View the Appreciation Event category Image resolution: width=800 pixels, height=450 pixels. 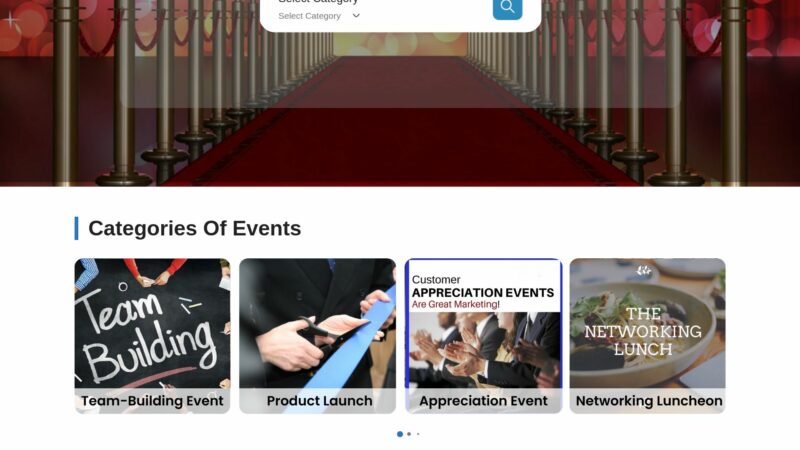[483, 335]
